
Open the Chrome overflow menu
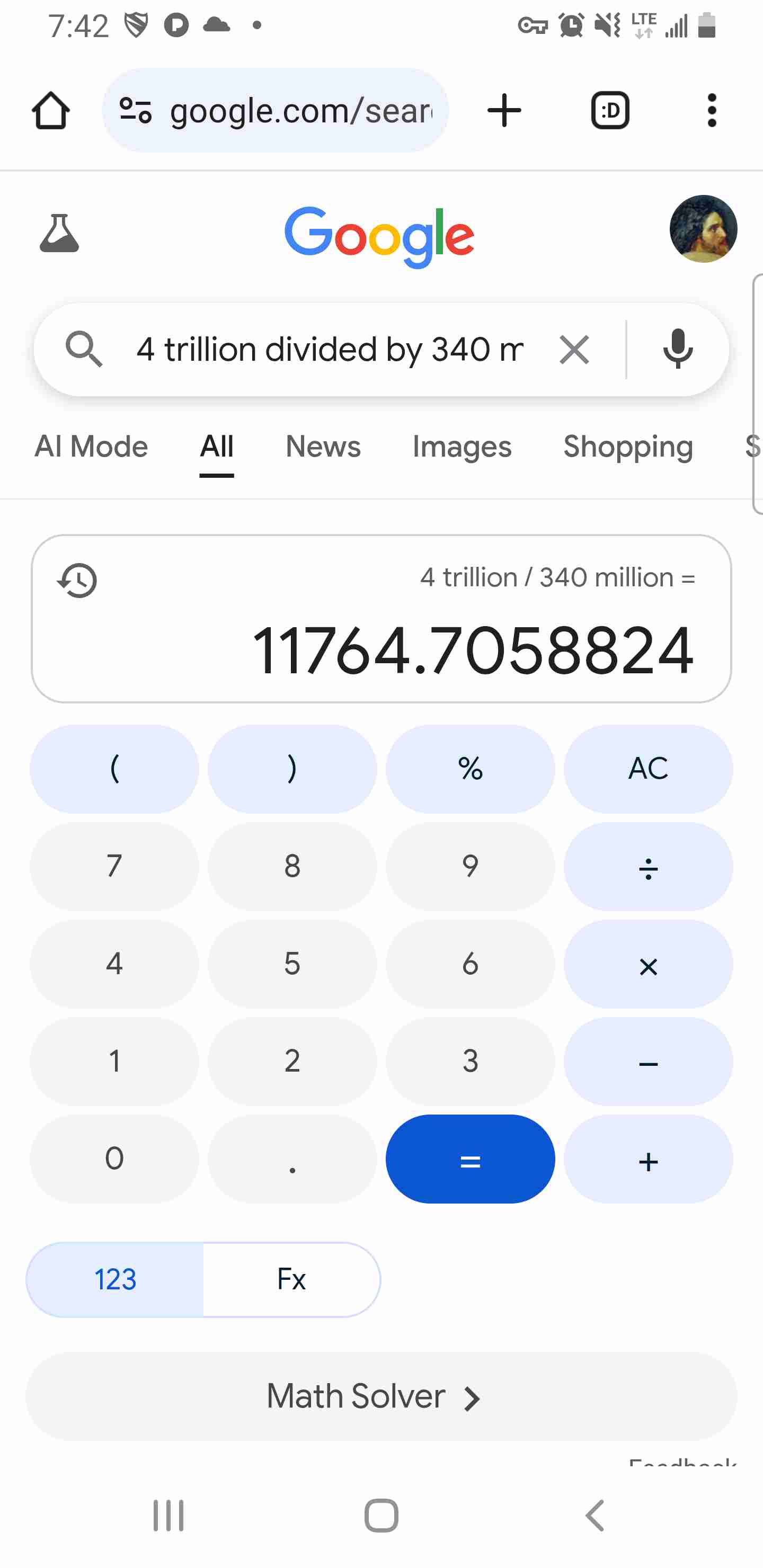[712, 111]
